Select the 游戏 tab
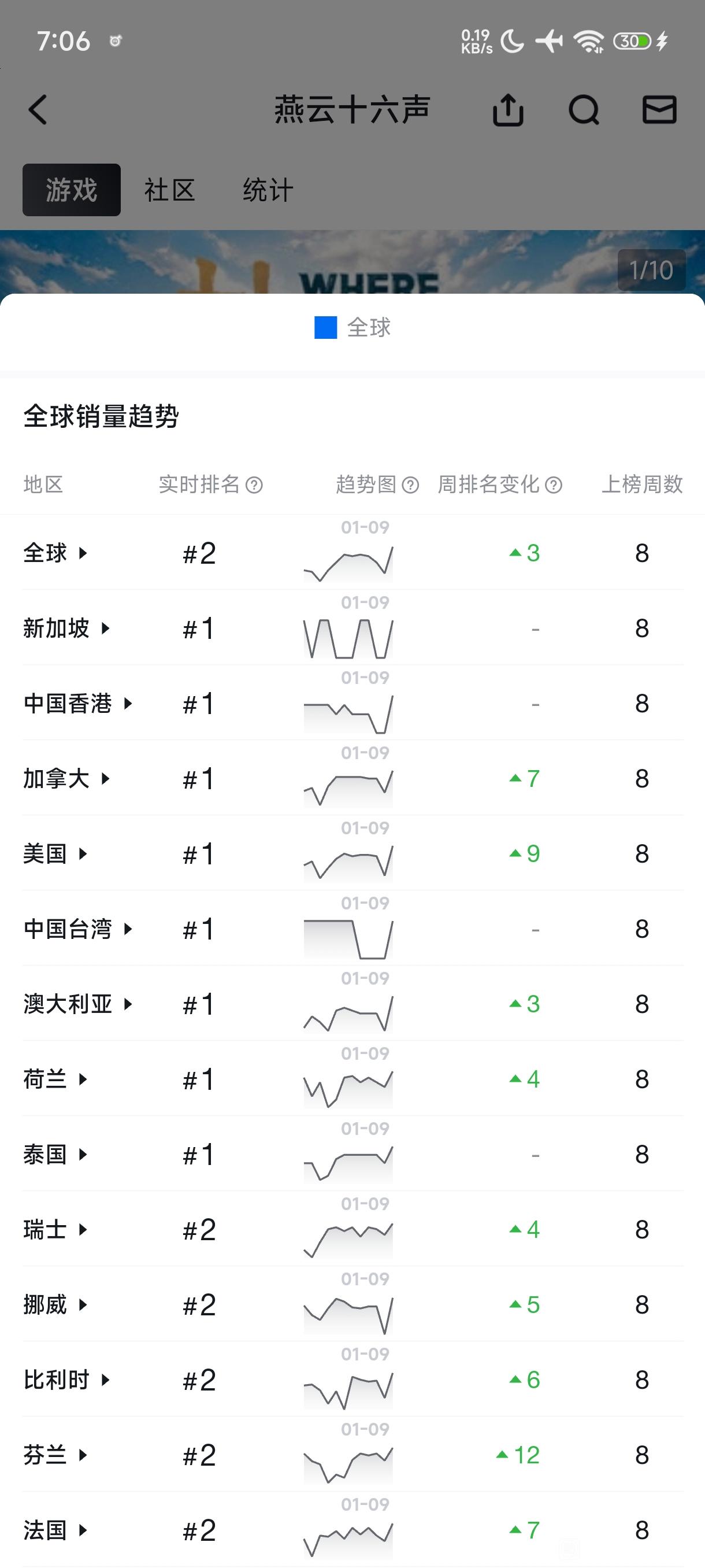 tap(71, 190)
